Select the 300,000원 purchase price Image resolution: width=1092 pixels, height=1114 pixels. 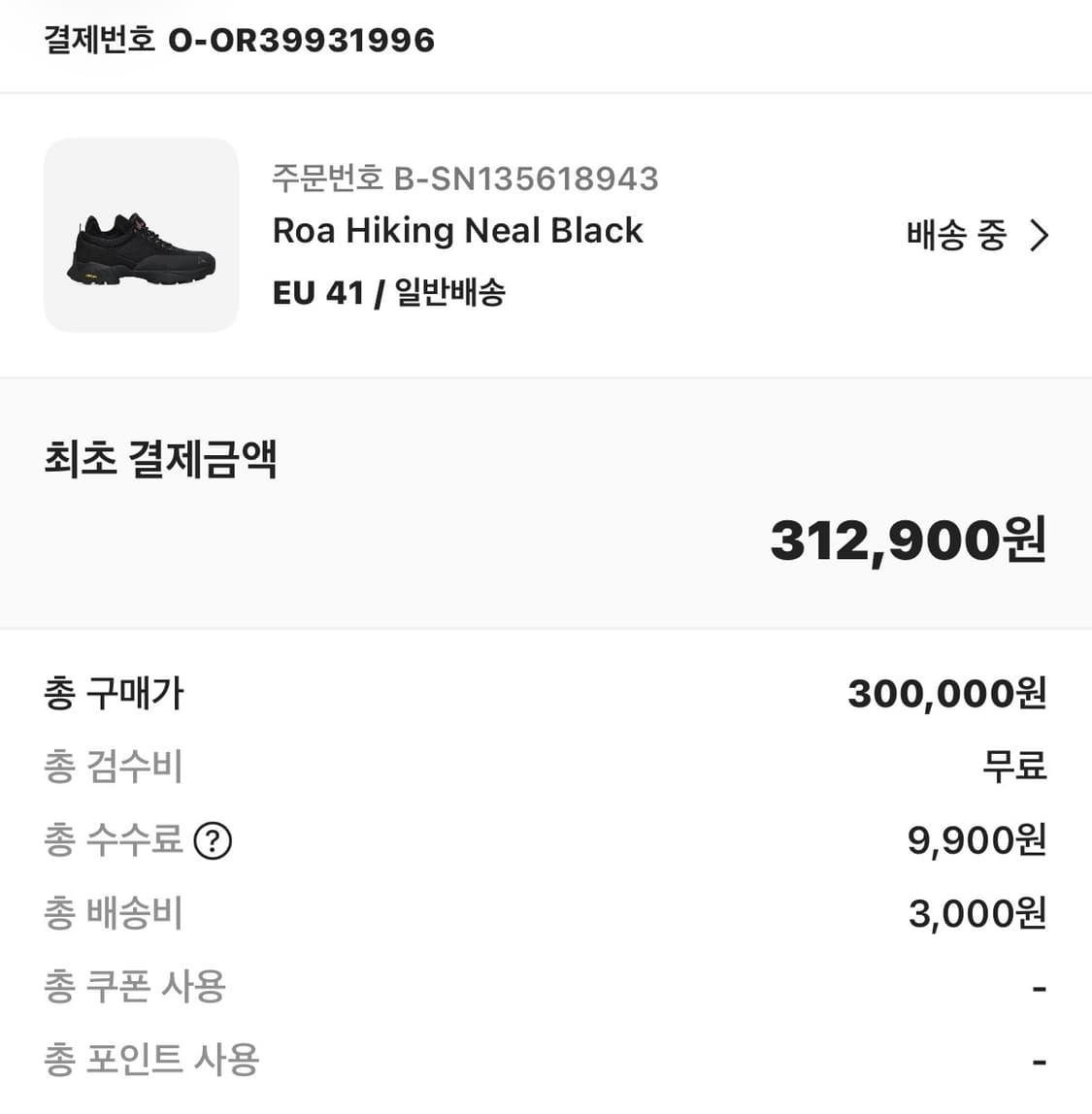[x=943, y=693]
